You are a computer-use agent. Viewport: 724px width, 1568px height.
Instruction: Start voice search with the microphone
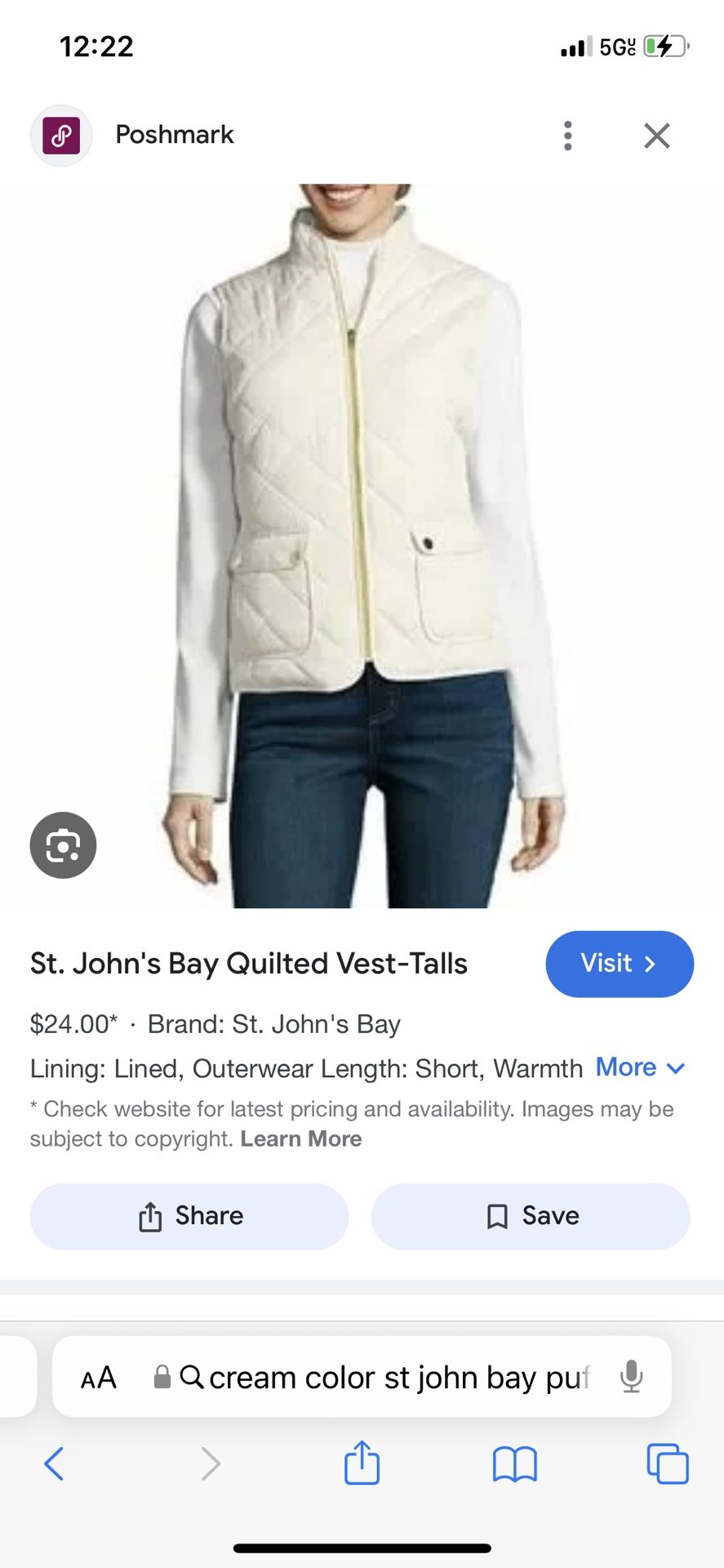coord(631,1377)
